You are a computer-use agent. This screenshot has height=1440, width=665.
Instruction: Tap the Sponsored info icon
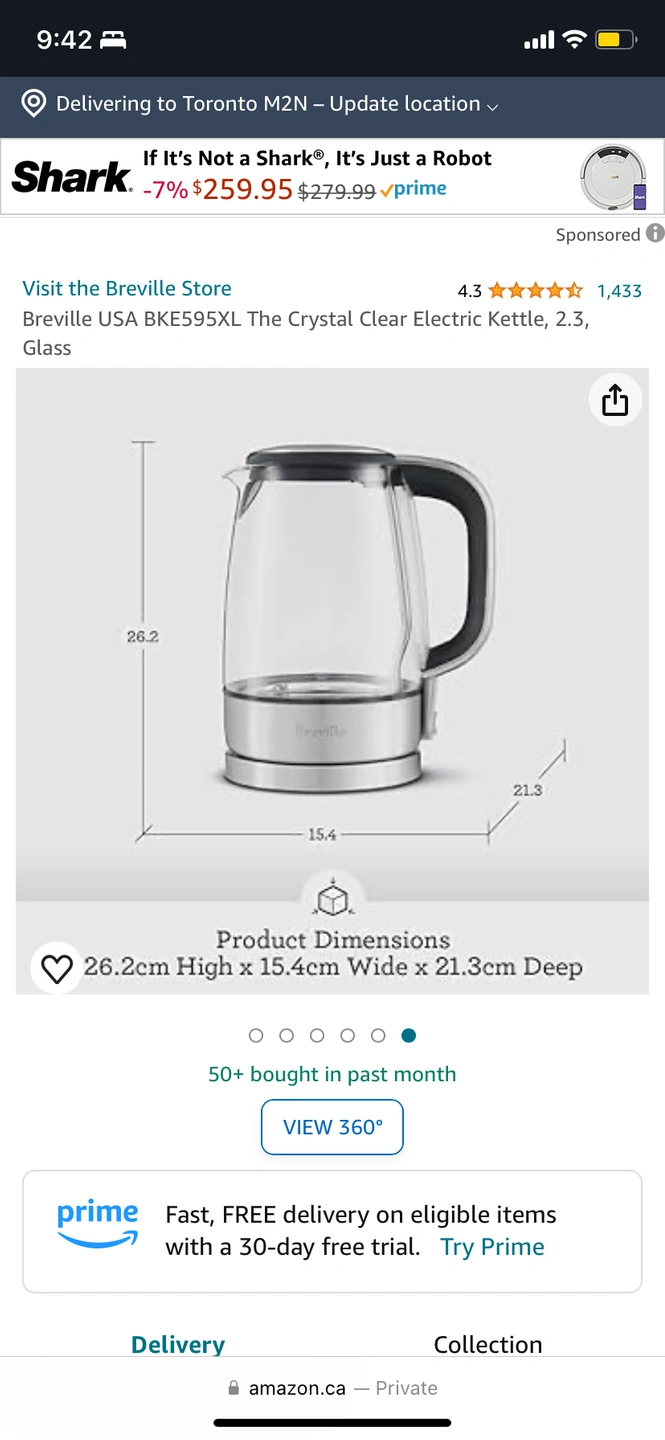coord(655,233)
